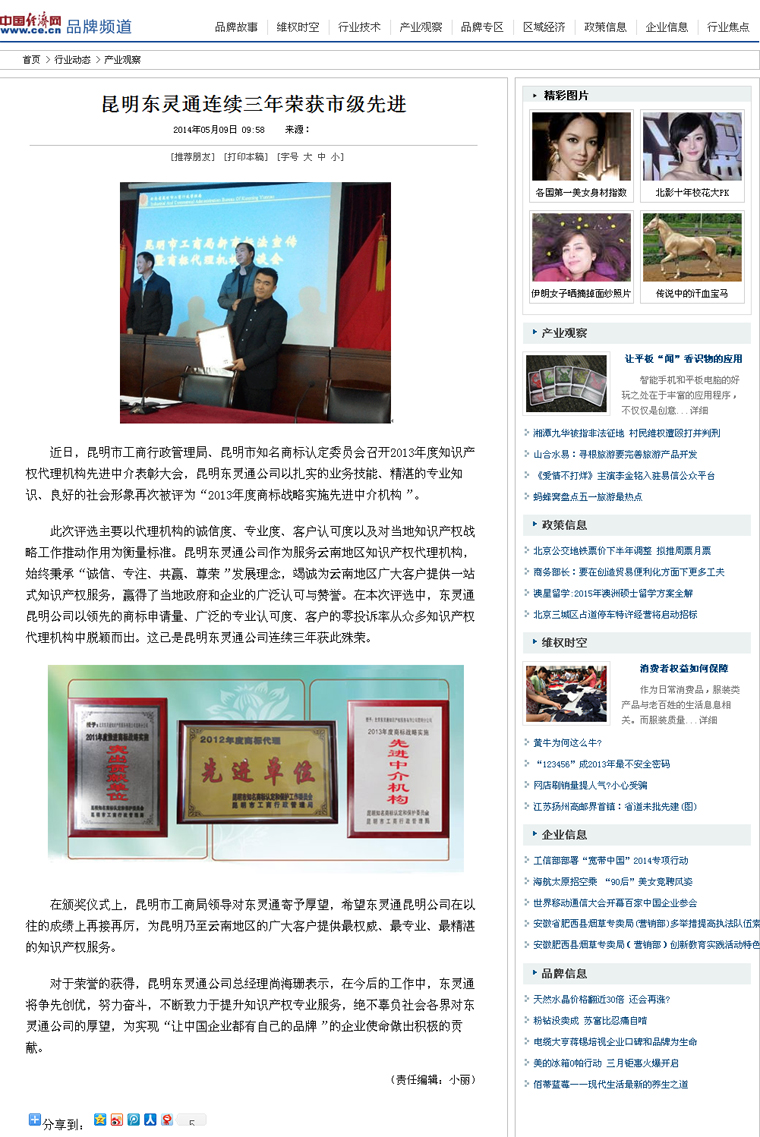The width and height of the screenshot is (760, 1137).
Task: Open 消费者权益如何保障 article
Action: click(x=683, y=668)
